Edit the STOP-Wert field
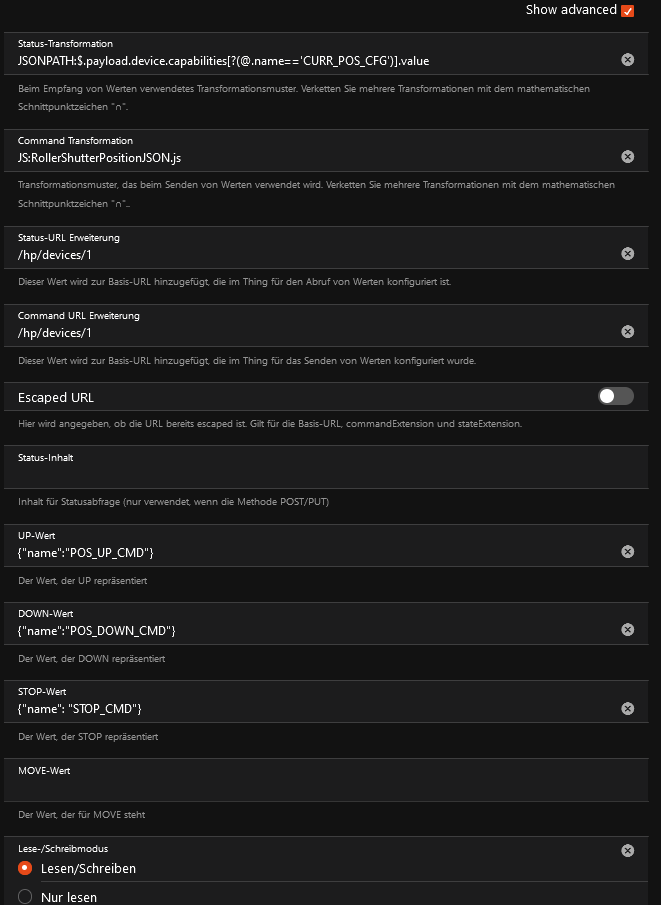Screen dimensions: 661x905 coord(300,709)
